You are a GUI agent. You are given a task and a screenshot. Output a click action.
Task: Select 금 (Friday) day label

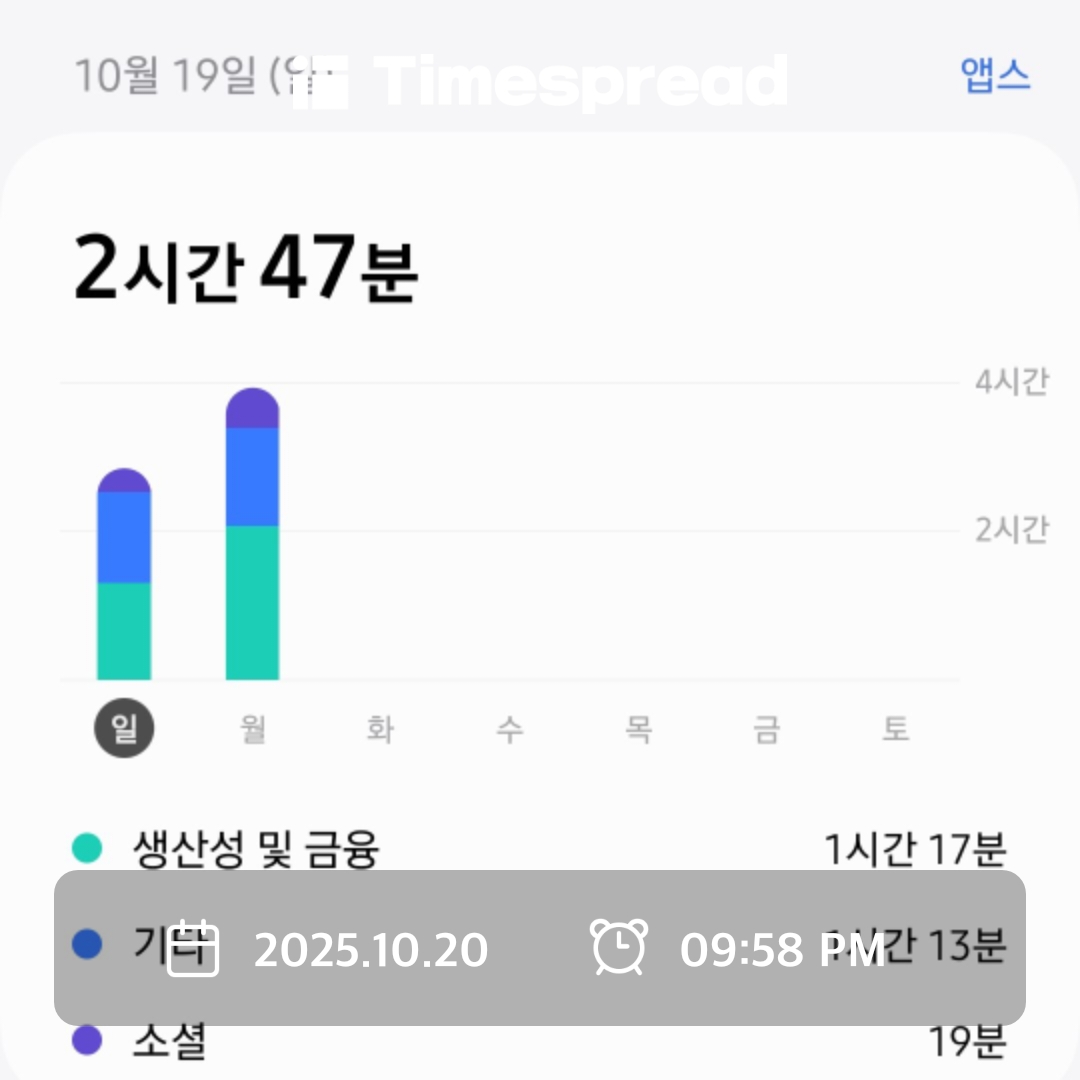point(766,730)
